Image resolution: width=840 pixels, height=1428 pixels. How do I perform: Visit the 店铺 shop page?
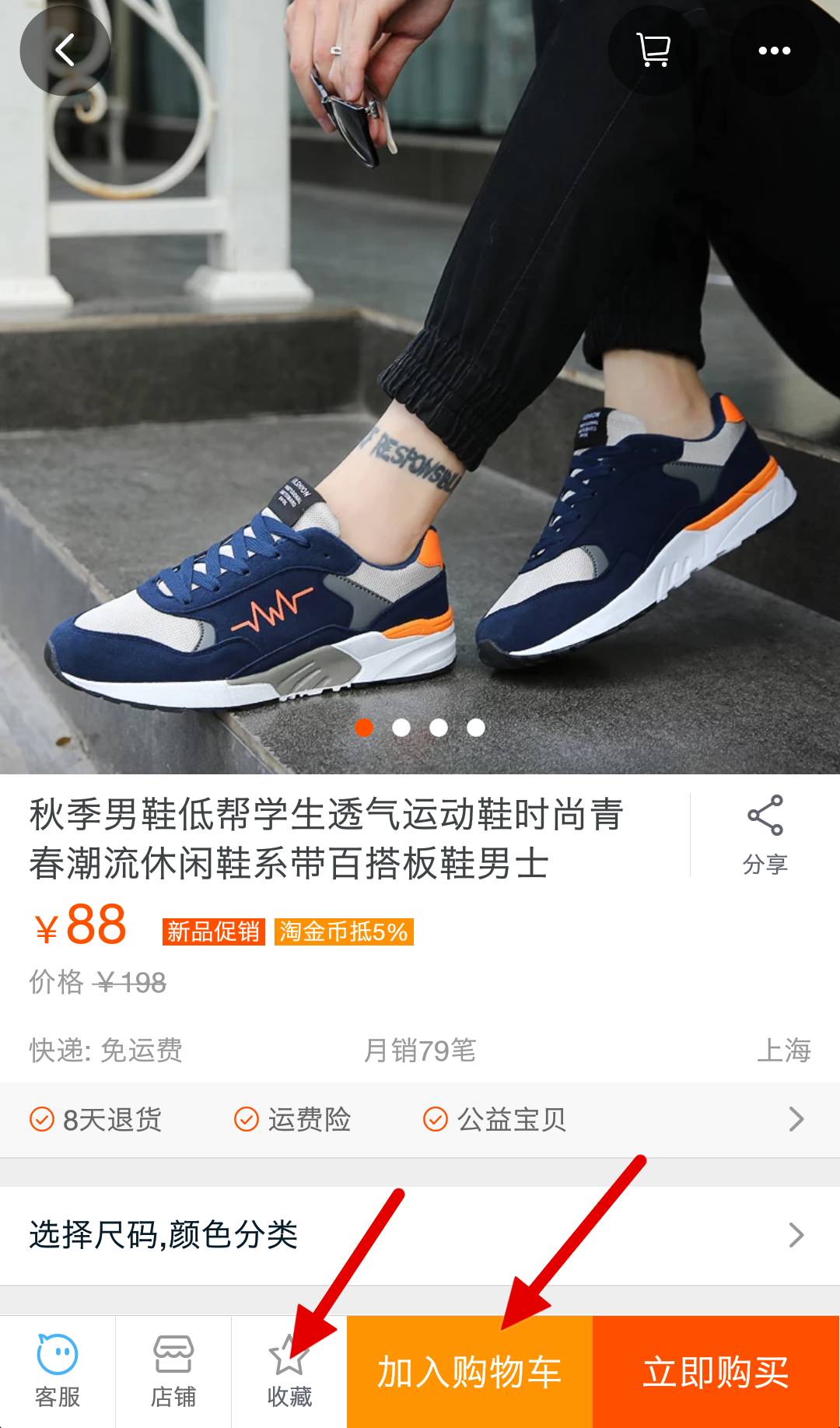coord(173,1372)
